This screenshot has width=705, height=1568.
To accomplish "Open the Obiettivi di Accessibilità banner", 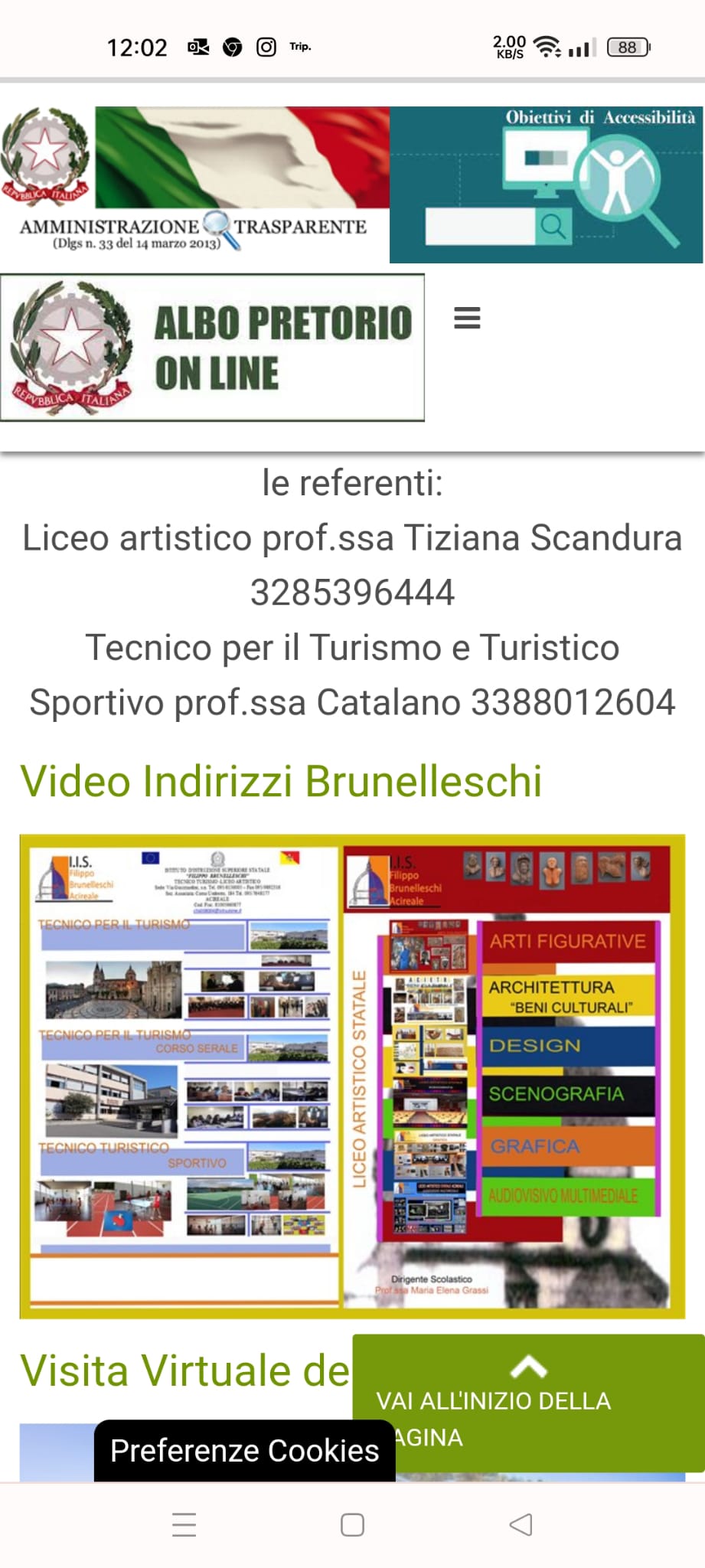I will coord(547,185).
